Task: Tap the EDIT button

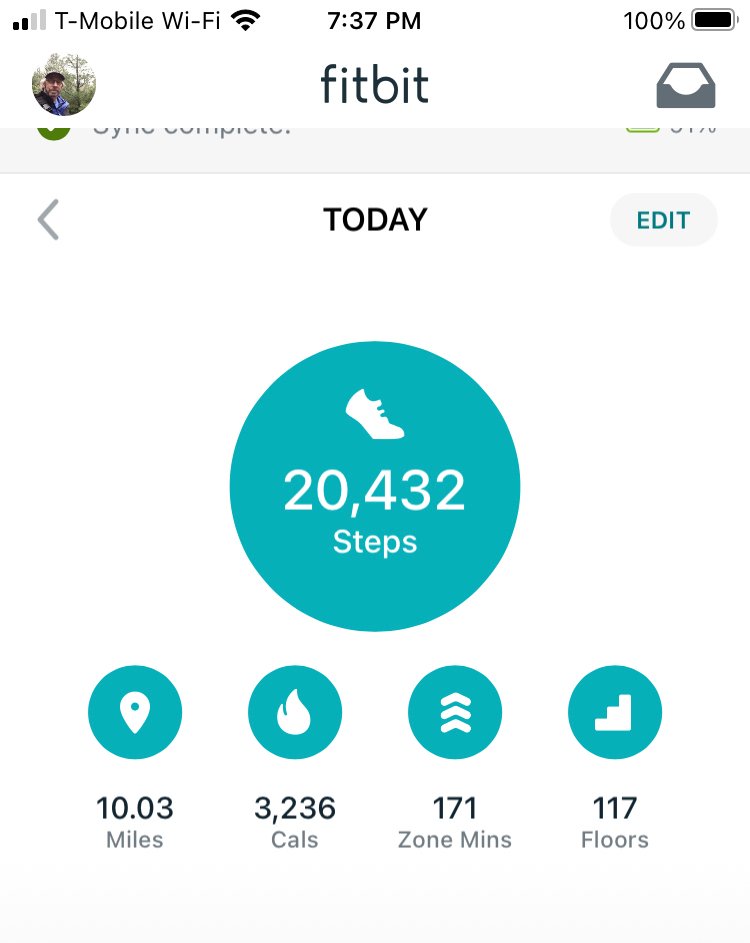Action: tap(663, 220)
